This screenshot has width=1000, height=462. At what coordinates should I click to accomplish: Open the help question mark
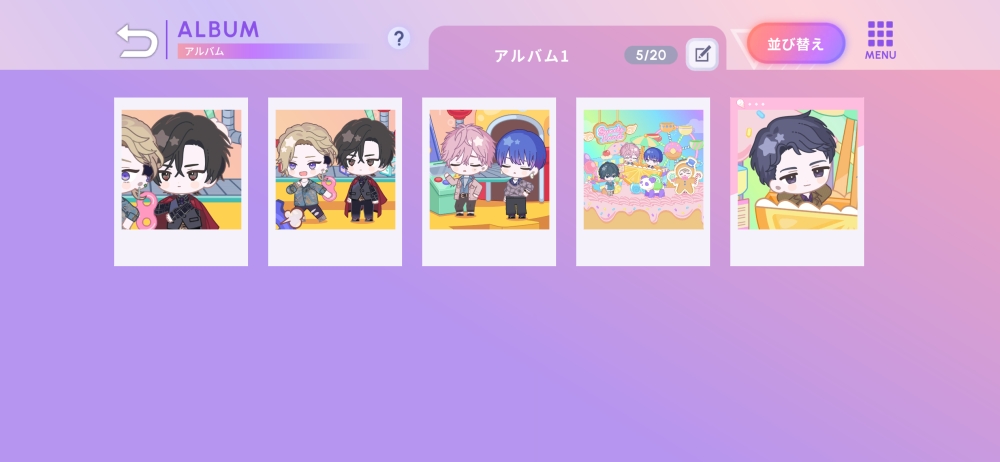point(399,38)
